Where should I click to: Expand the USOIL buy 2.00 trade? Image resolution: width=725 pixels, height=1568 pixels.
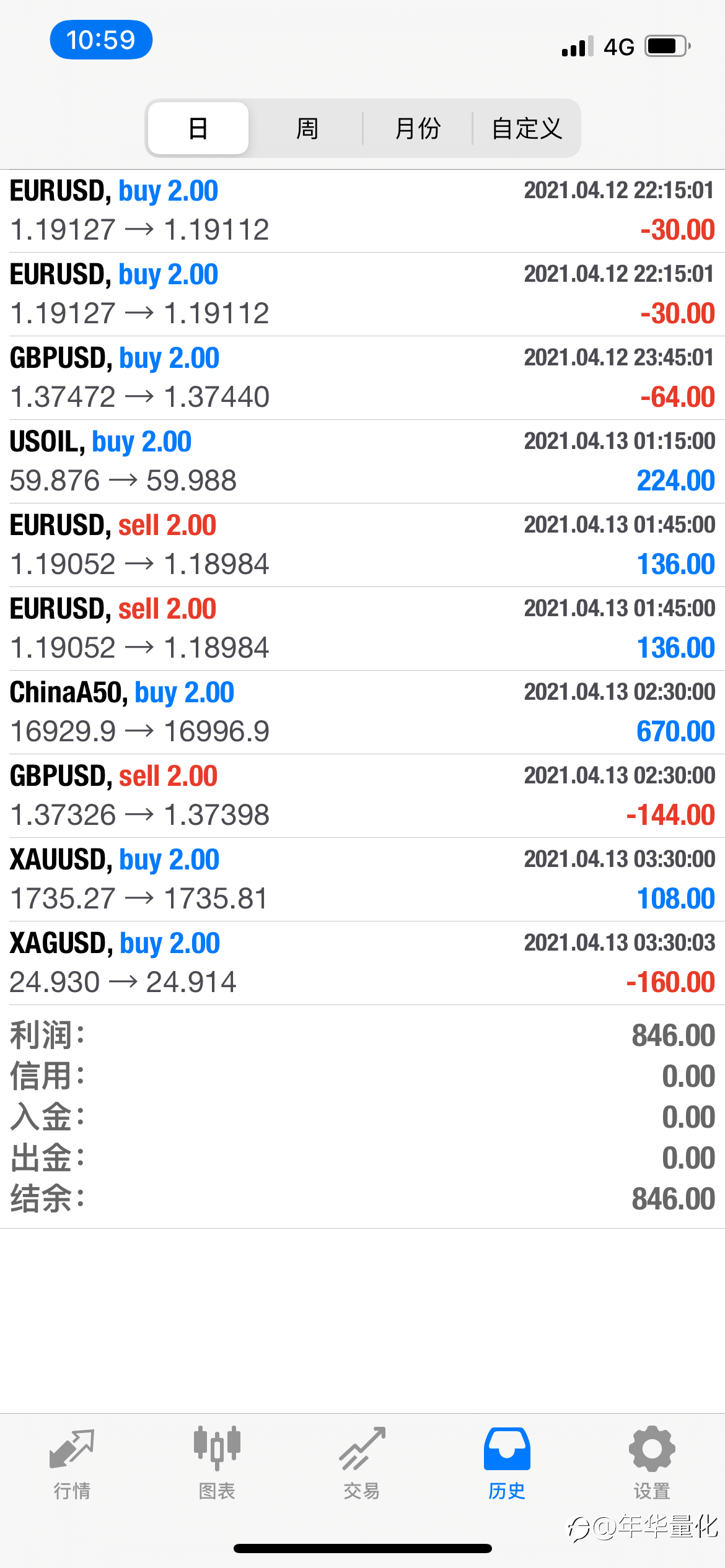click(x=362, y=461)
